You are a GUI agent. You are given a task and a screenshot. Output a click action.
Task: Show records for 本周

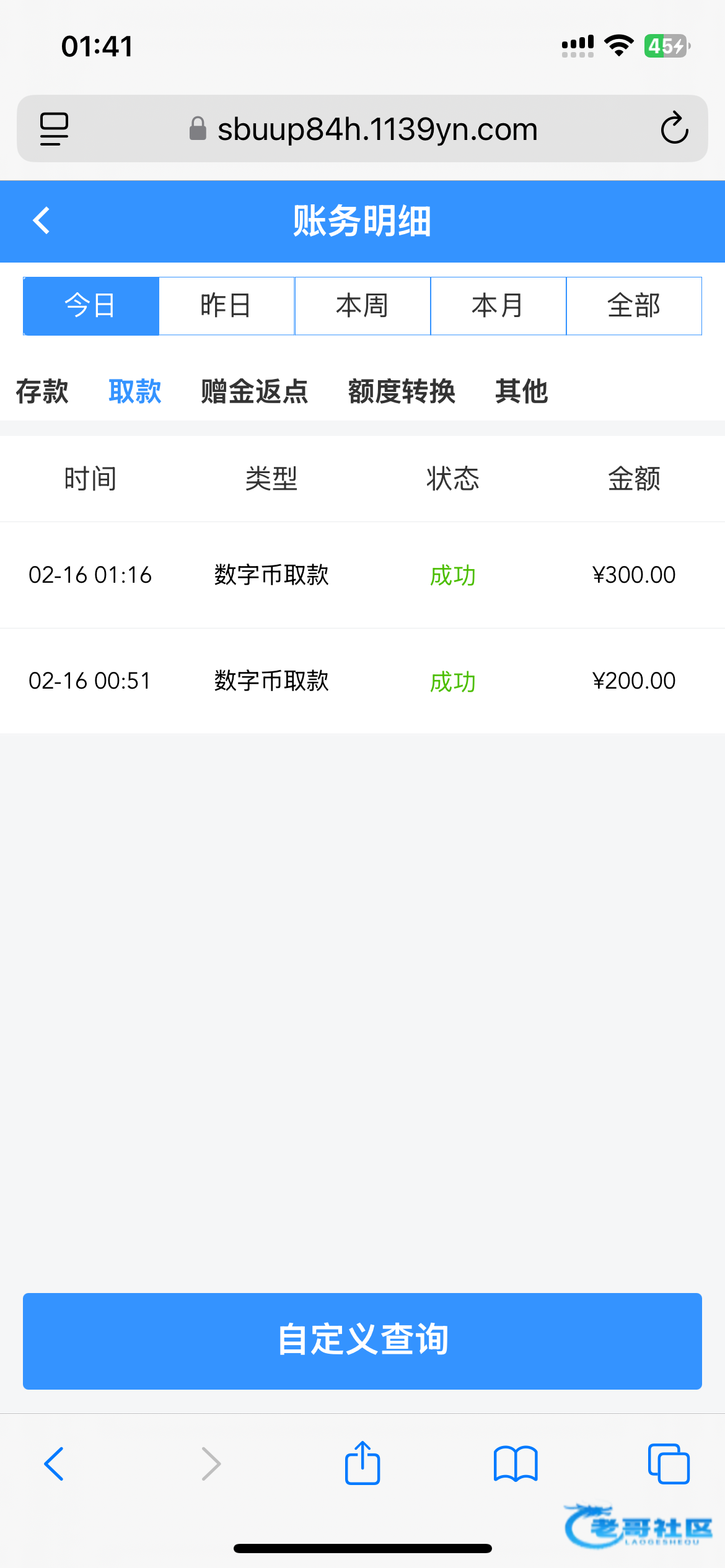362,306
